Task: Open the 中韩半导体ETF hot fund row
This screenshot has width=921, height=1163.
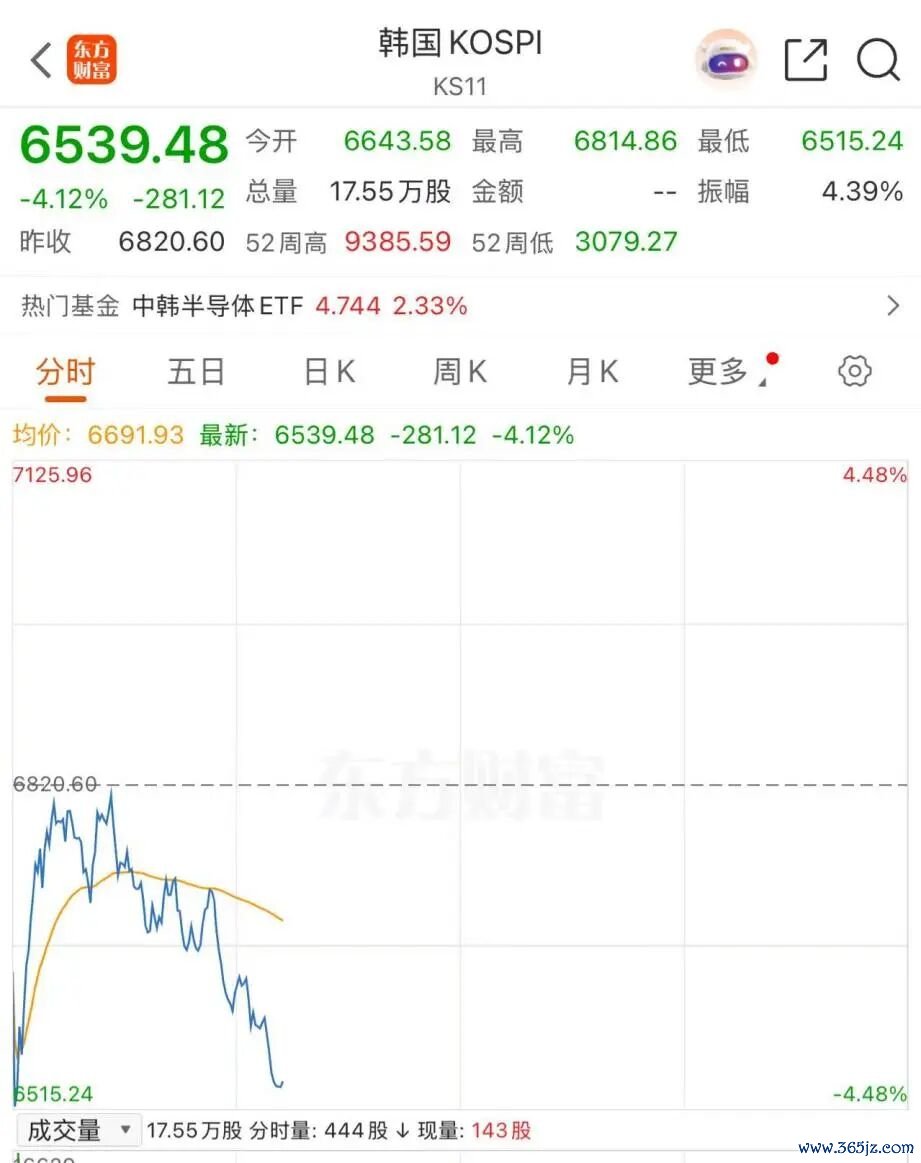Action: (x=460, y=306)
